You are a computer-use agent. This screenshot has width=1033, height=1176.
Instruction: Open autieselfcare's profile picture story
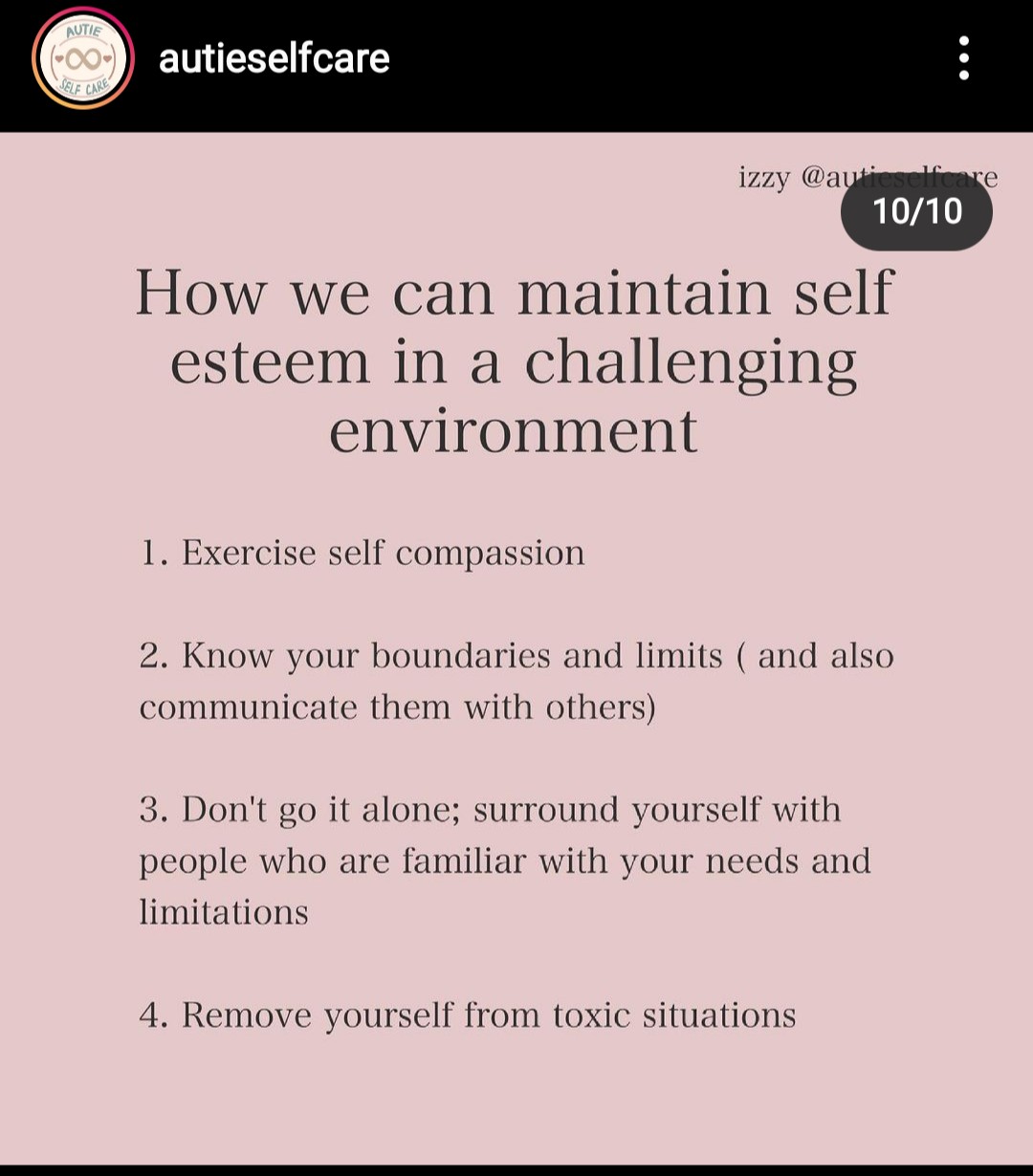pyautogui.click(x=83, y=58)
